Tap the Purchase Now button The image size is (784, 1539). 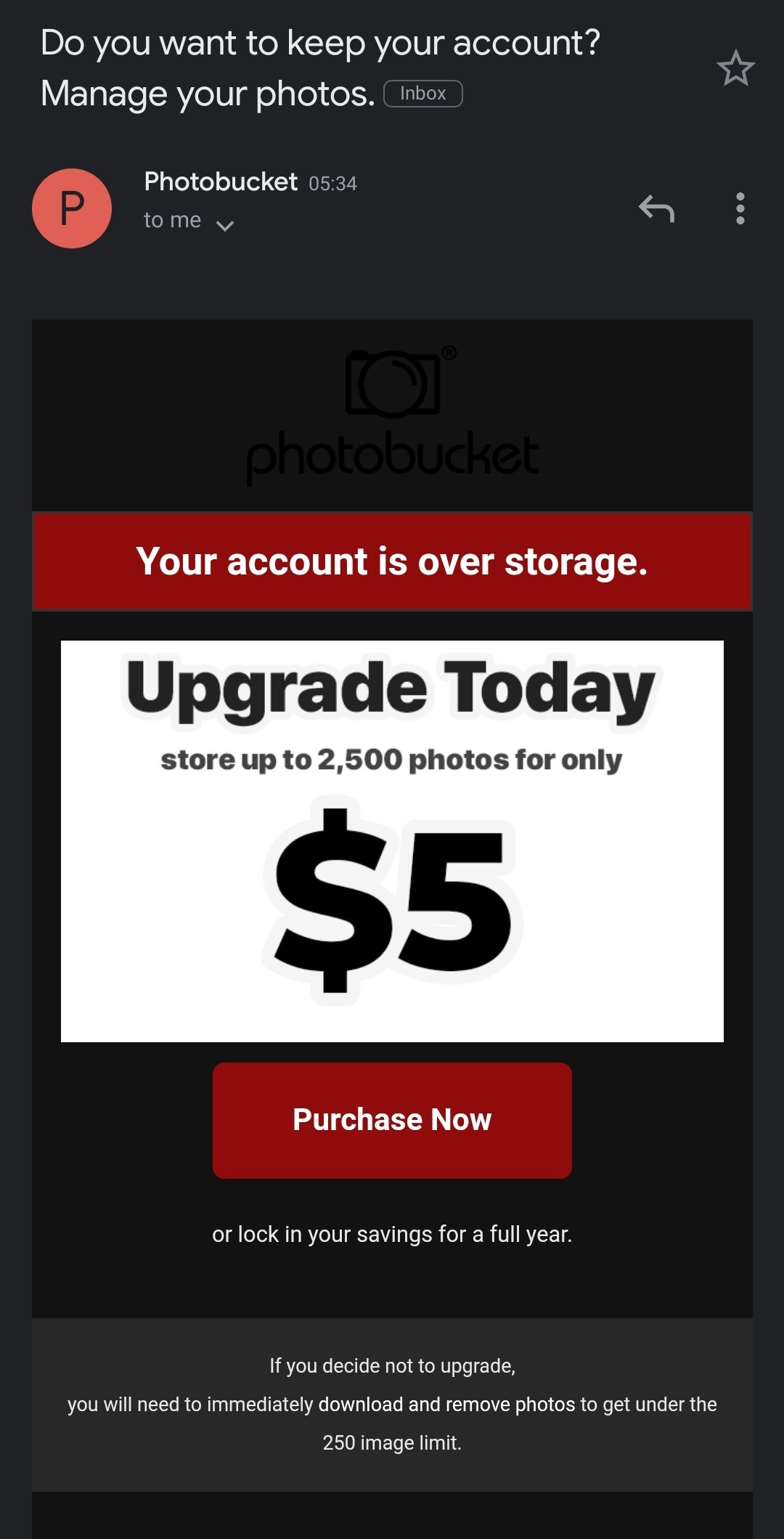392,1120
